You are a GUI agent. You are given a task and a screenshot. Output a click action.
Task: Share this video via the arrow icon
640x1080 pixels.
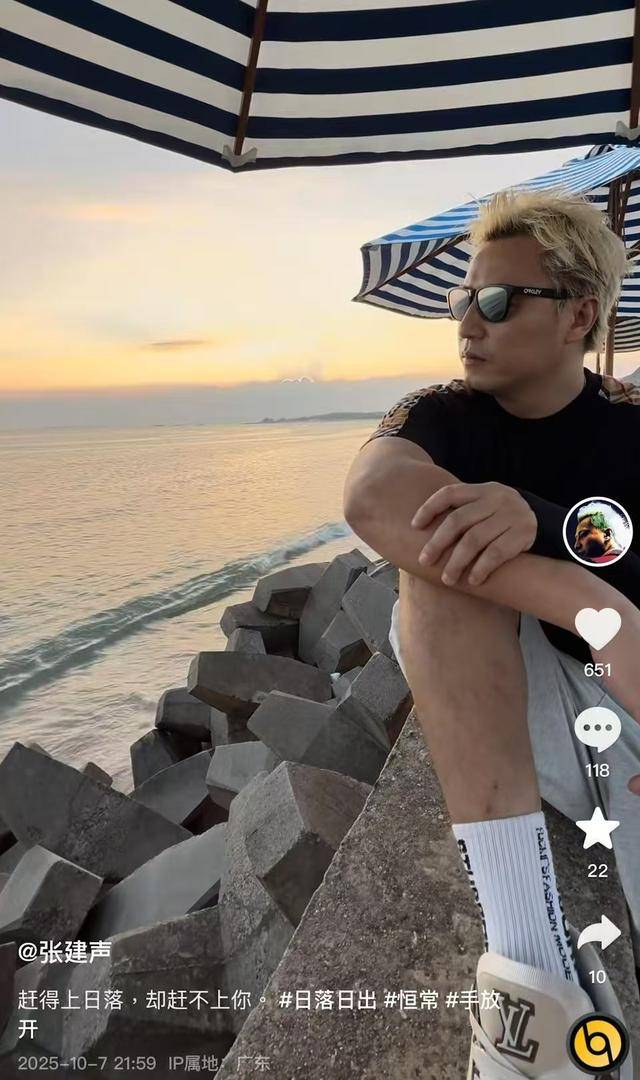(x=598, y=934)
